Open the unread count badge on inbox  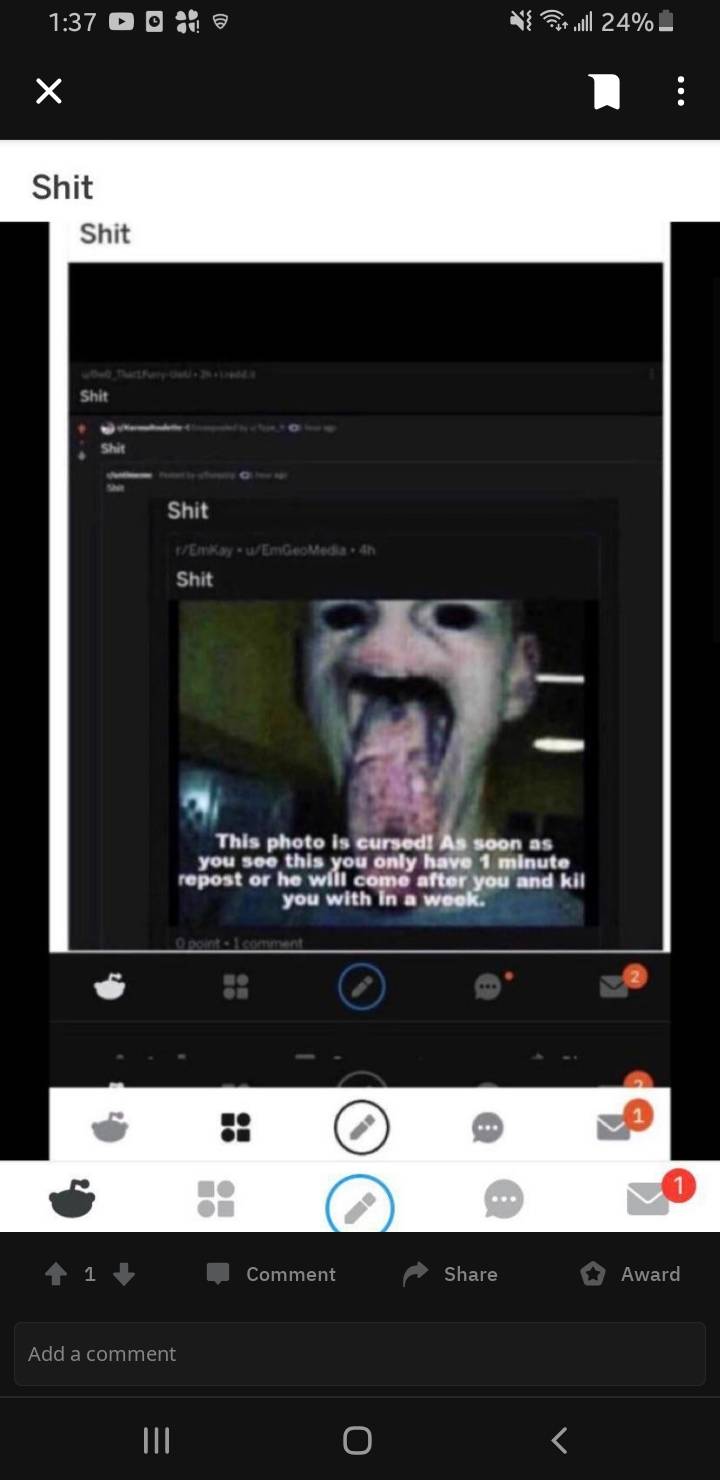click(677, 1185)
